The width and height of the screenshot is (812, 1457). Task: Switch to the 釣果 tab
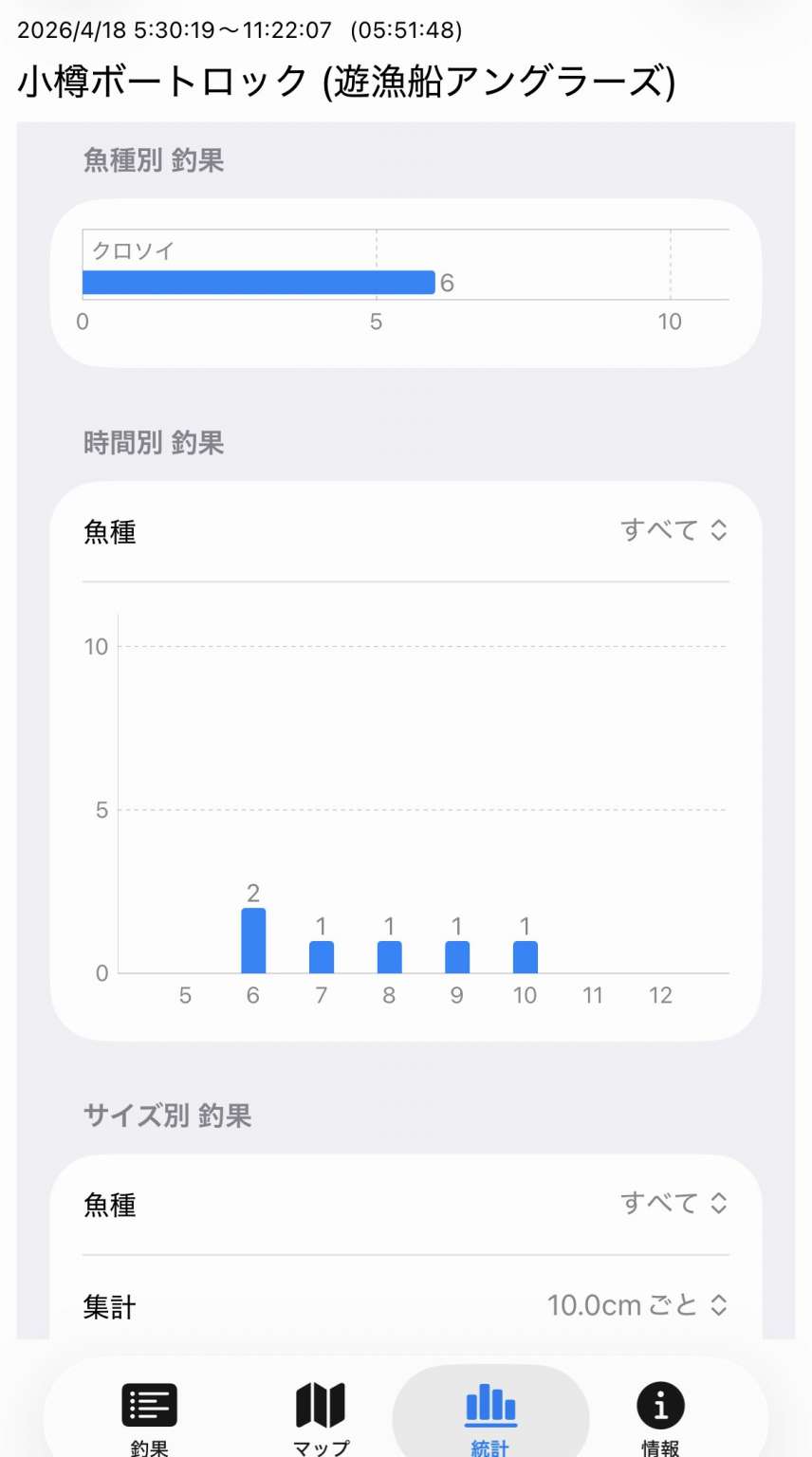click(x=149, y=1415)
